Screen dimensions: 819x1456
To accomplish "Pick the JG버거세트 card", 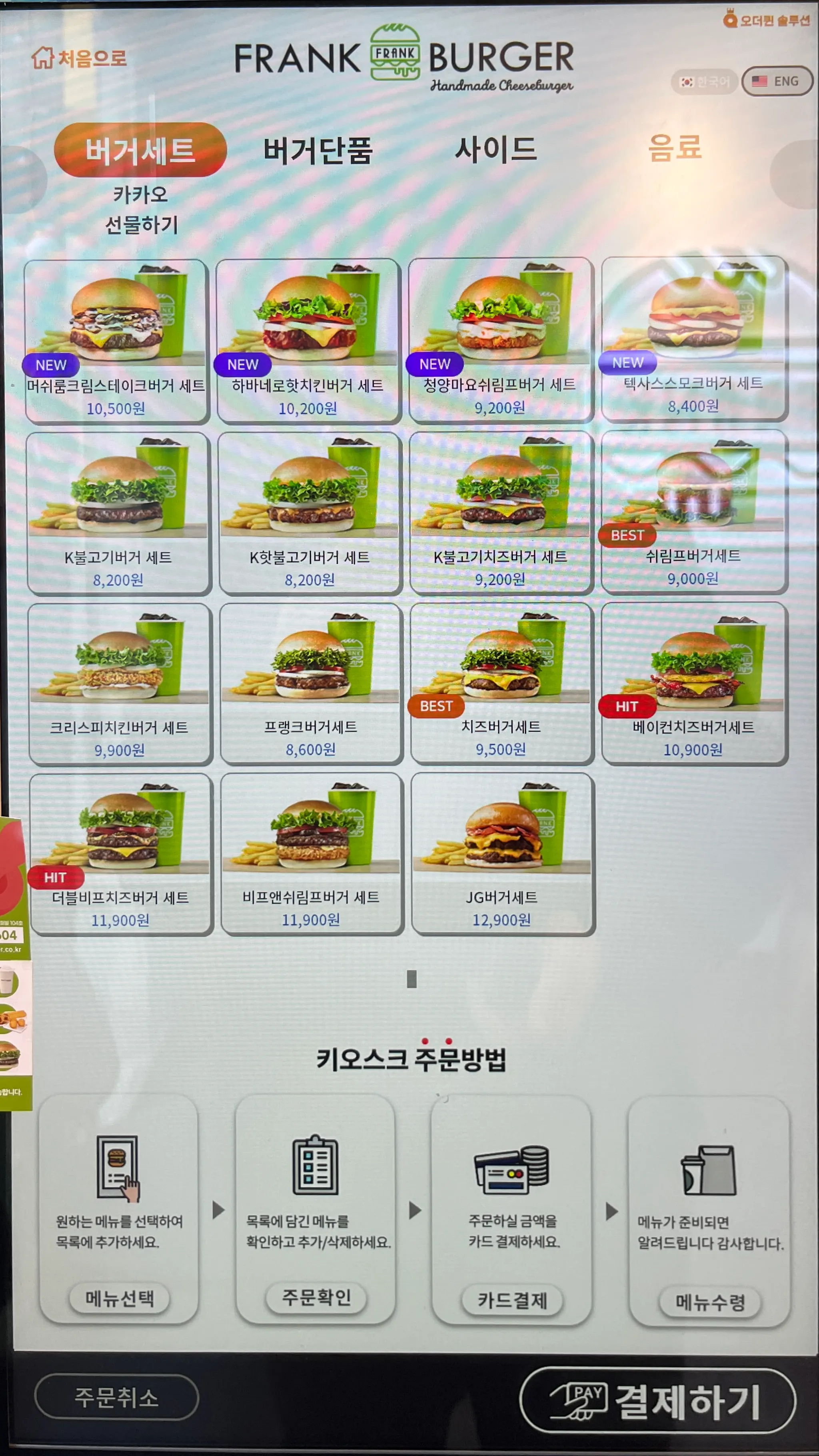I will pos(503,853).
